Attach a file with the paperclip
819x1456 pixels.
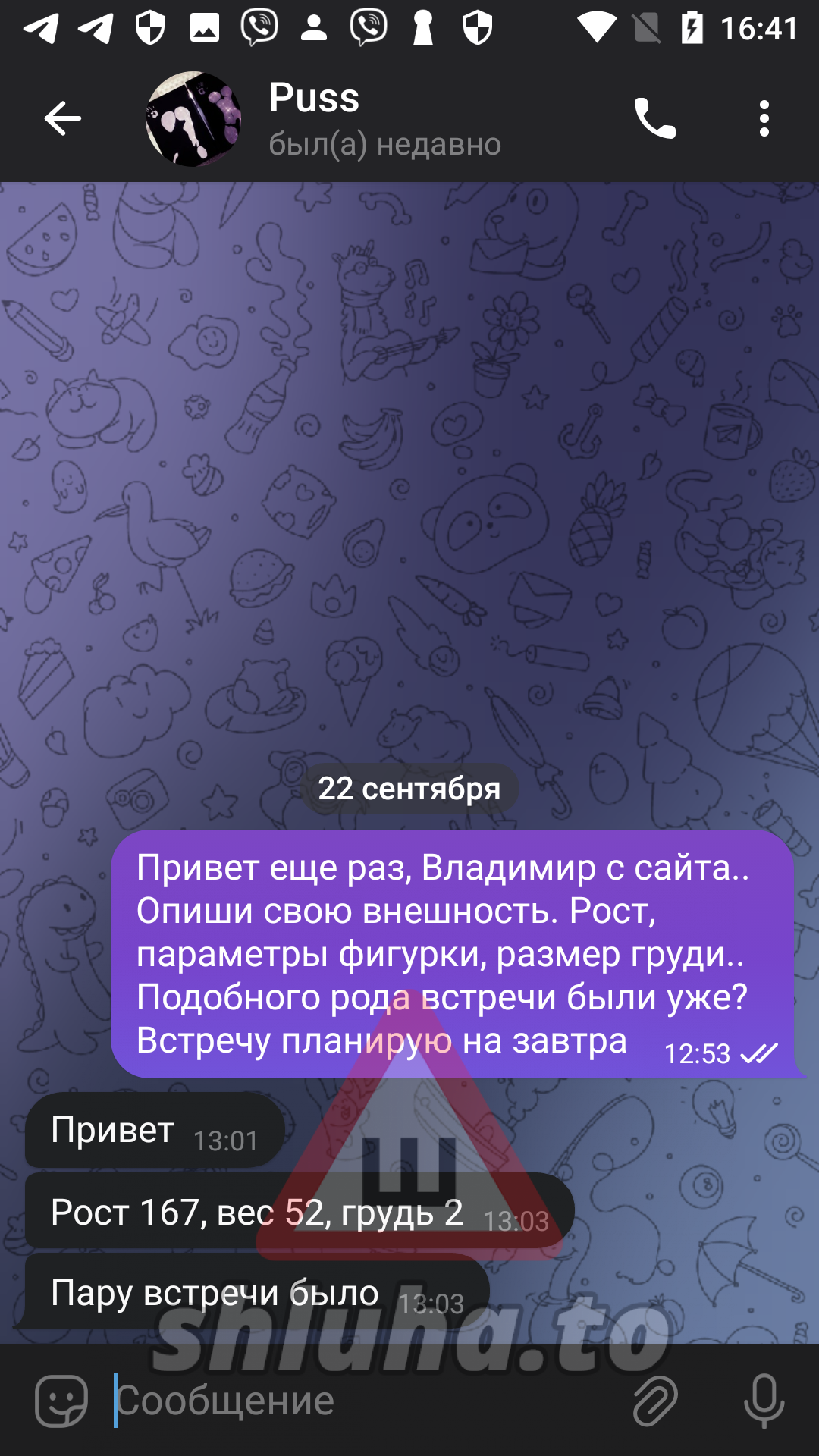(x=655, y=1401)
